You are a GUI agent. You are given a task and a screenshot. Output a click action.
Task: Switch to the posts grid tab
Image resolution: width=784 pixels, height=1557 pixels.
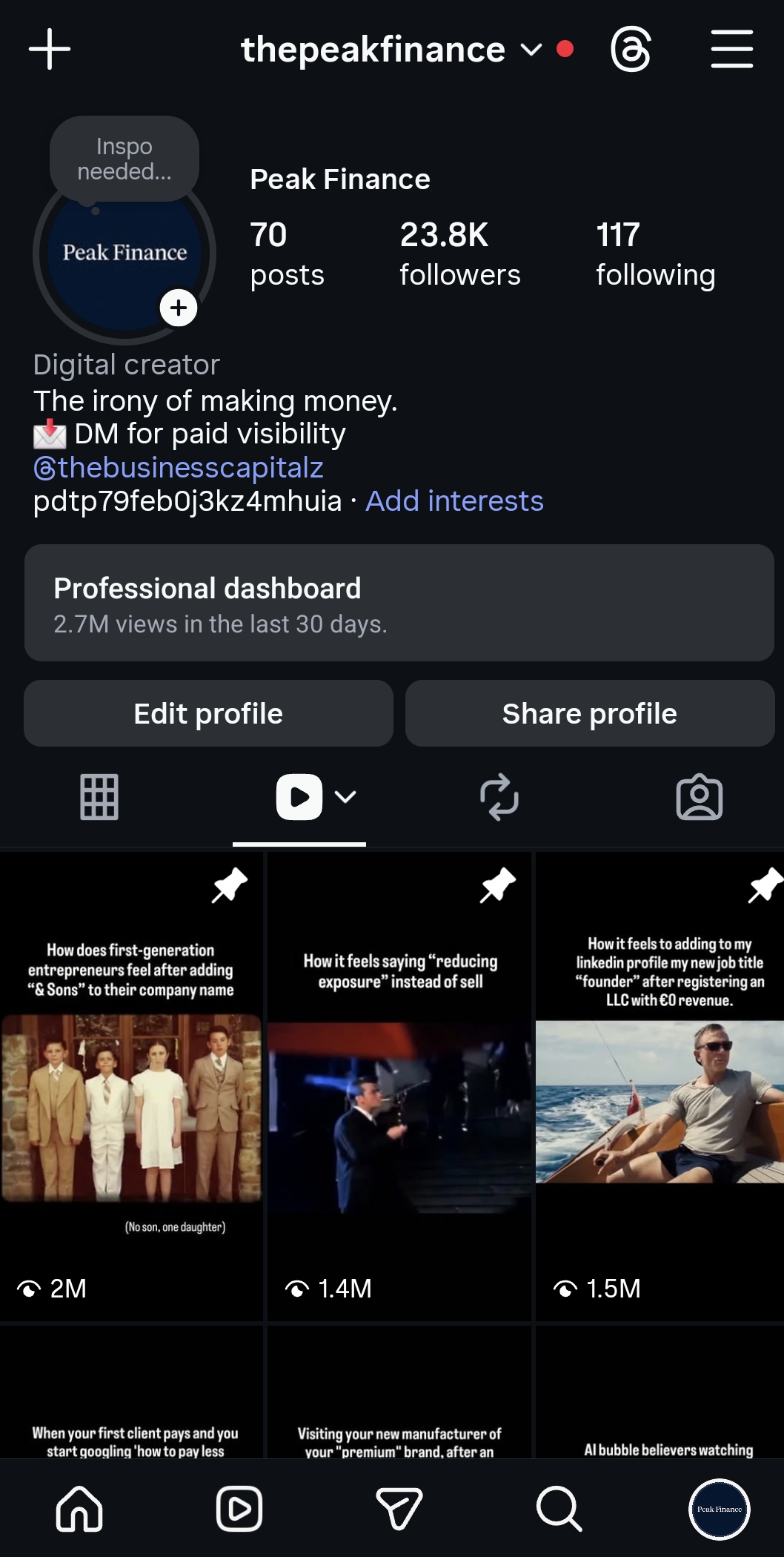[99, 797]
